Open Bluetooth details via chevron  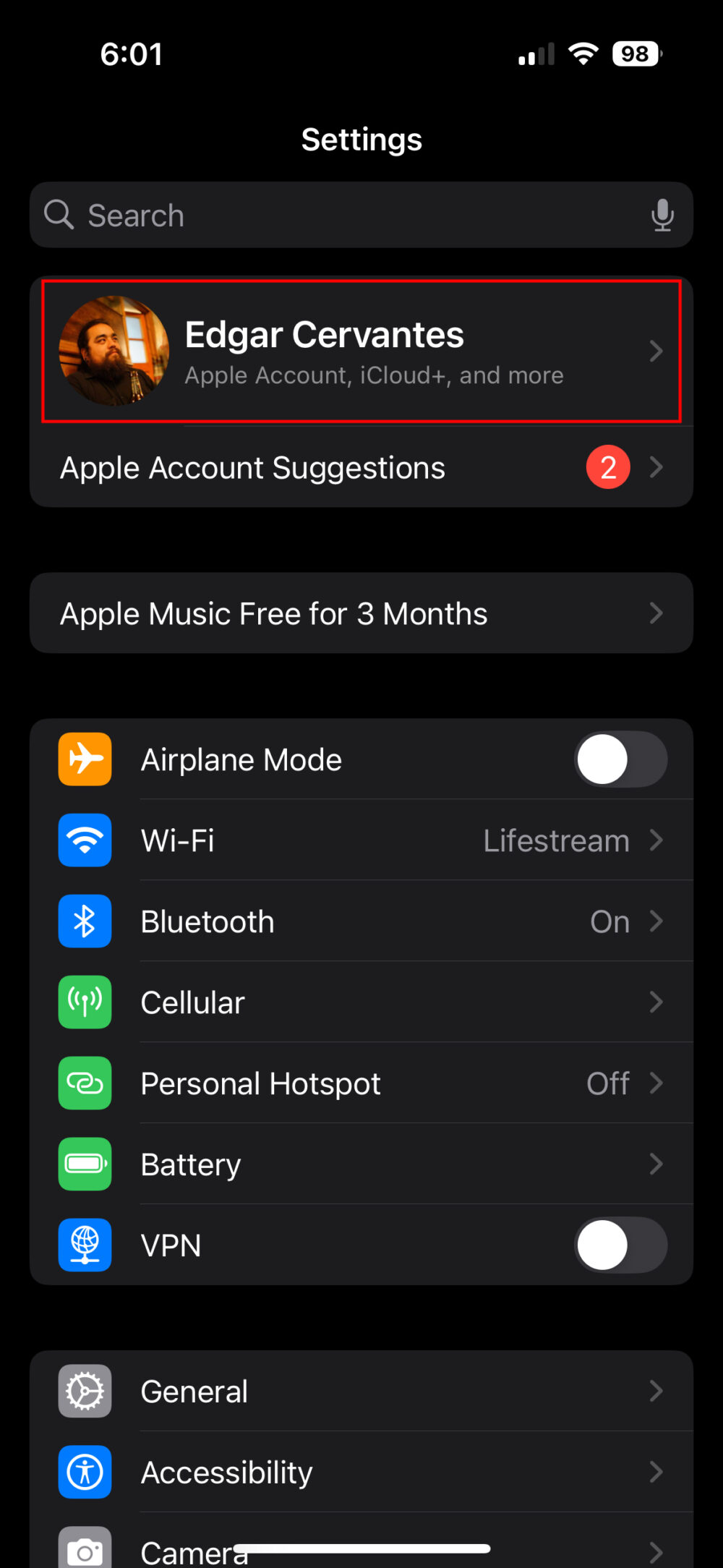[656, 921]
